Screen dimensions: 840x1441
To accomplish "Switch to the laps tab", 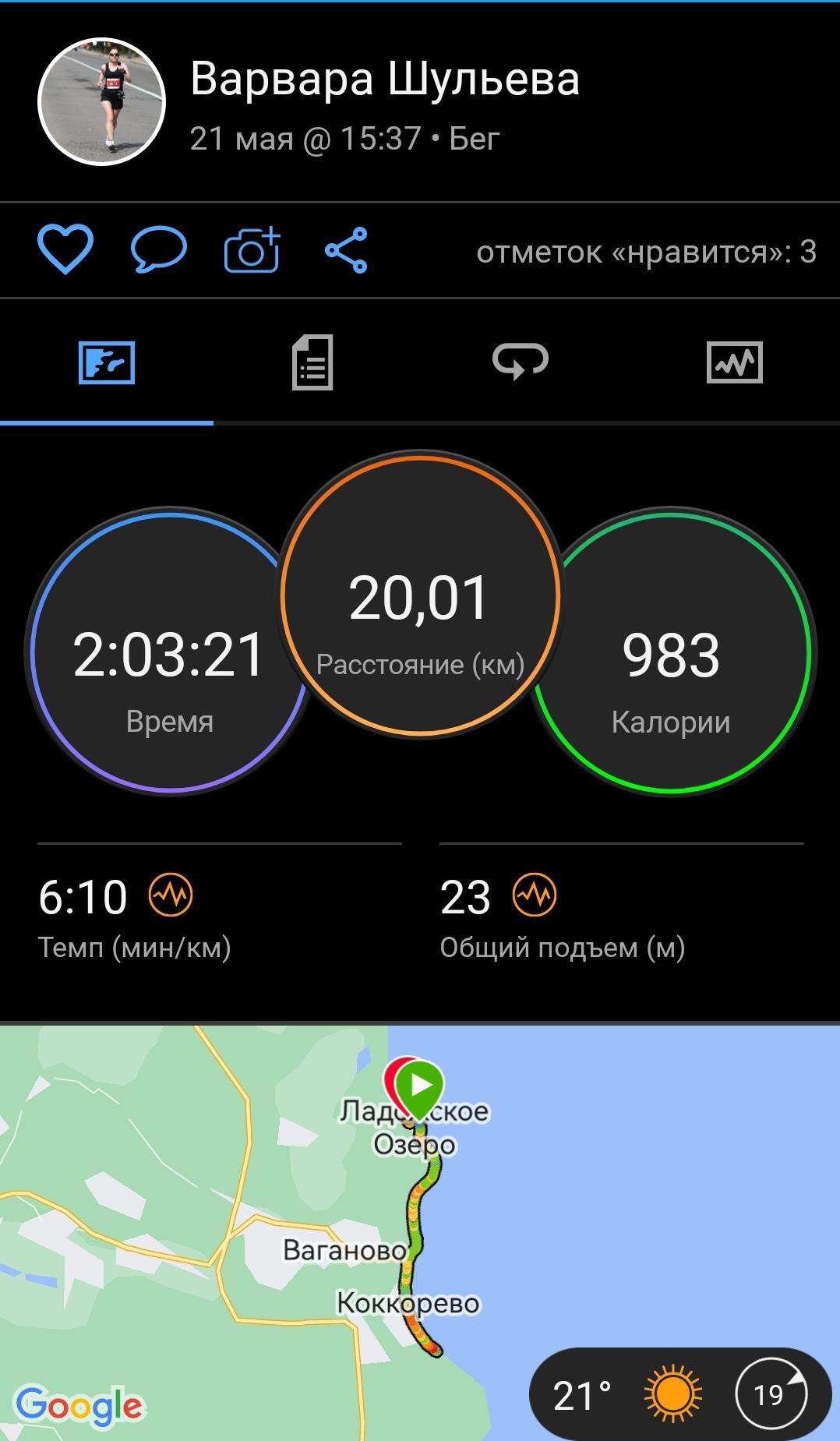I will point(521,362).
